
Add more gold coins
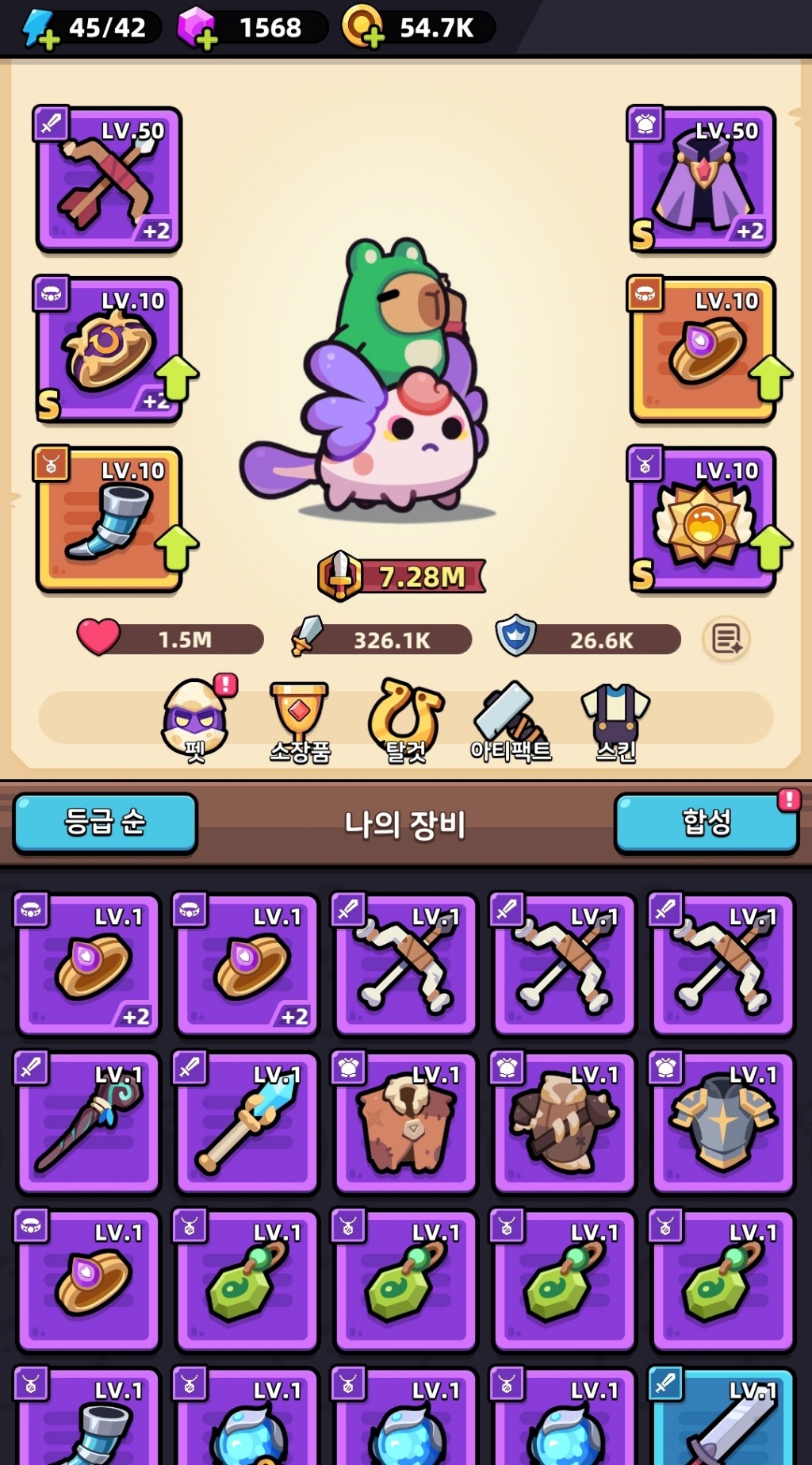(x=363, y=28)
